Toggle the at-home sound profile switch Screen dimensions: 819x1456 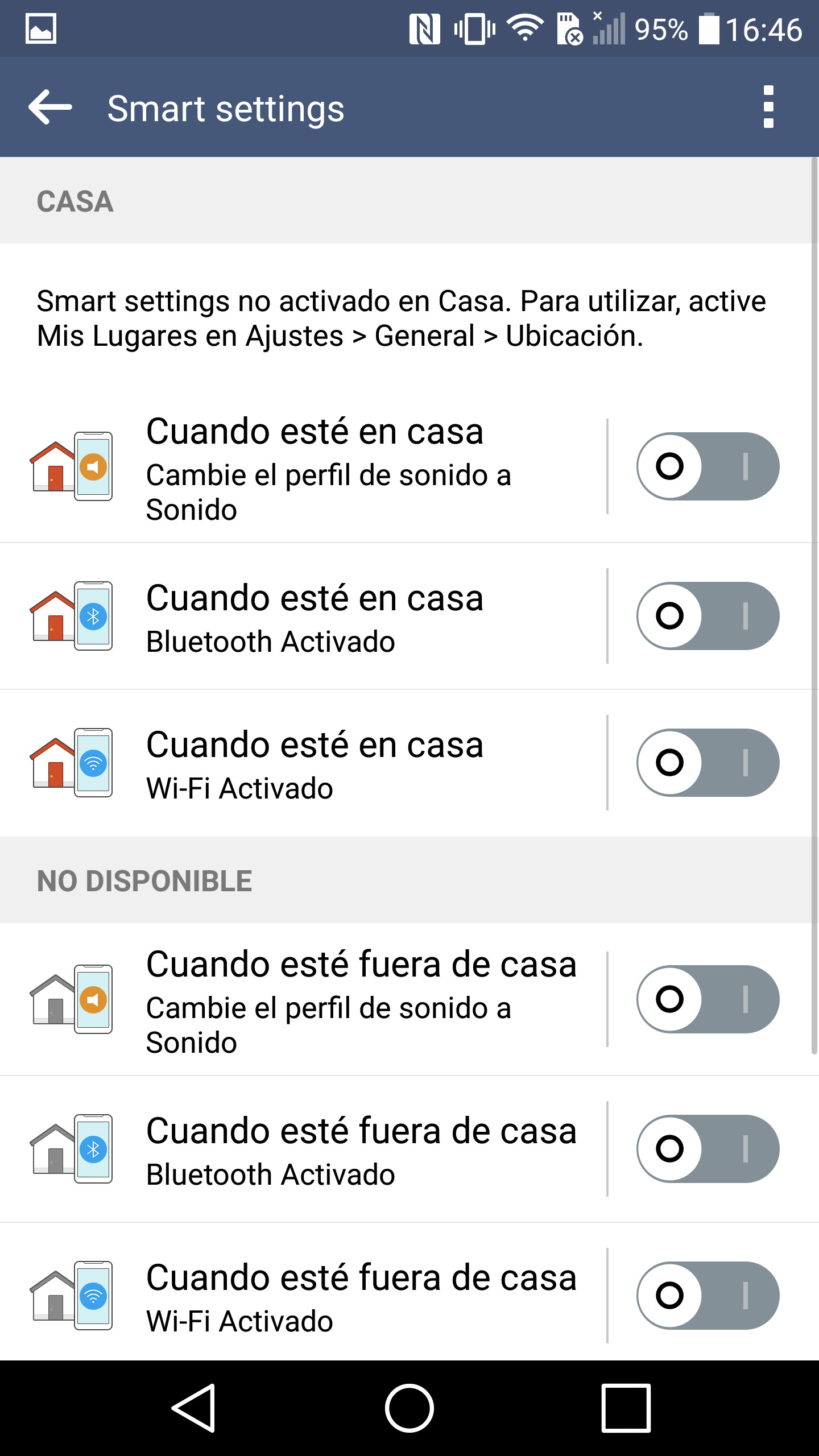(x=708, y=466)
